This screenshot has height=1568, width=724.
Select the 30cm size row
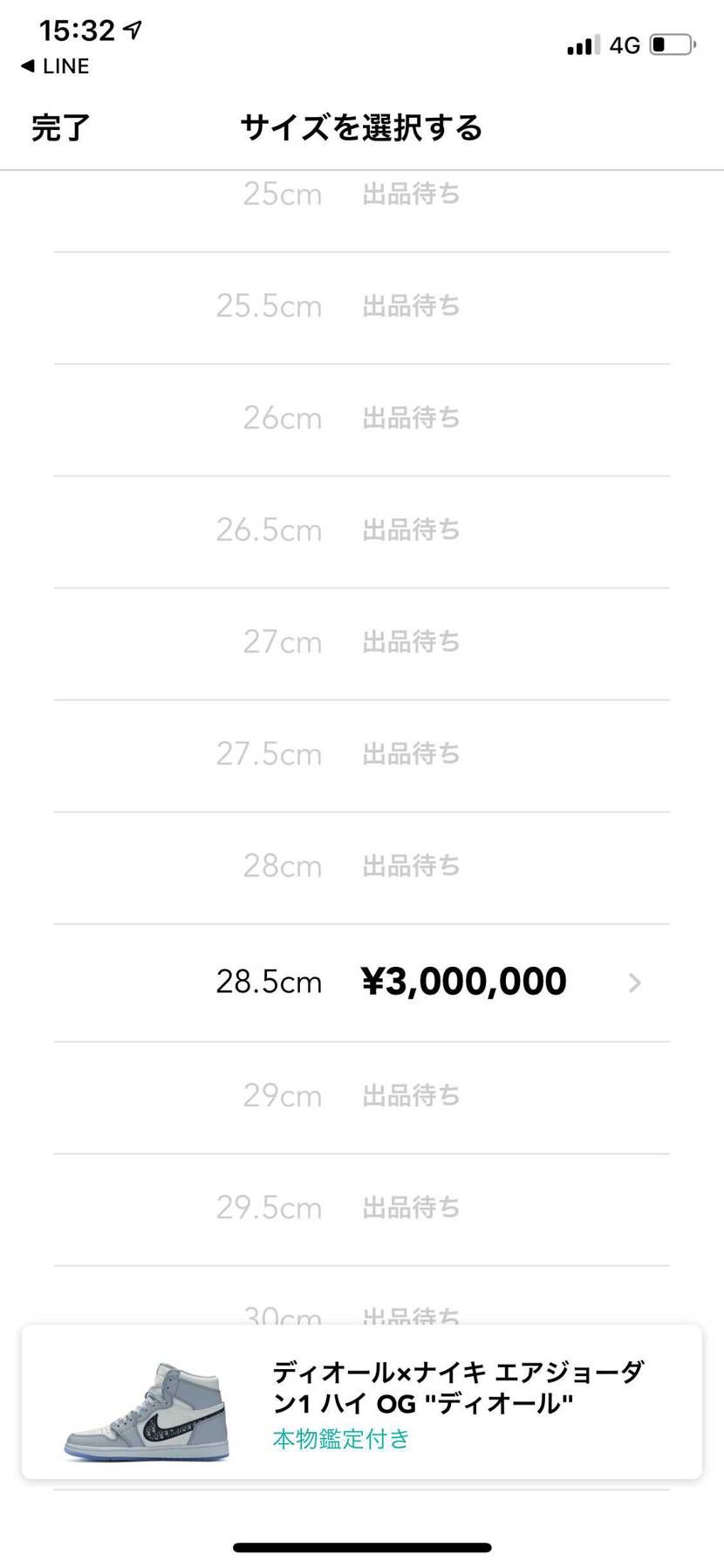point(362,1313)
